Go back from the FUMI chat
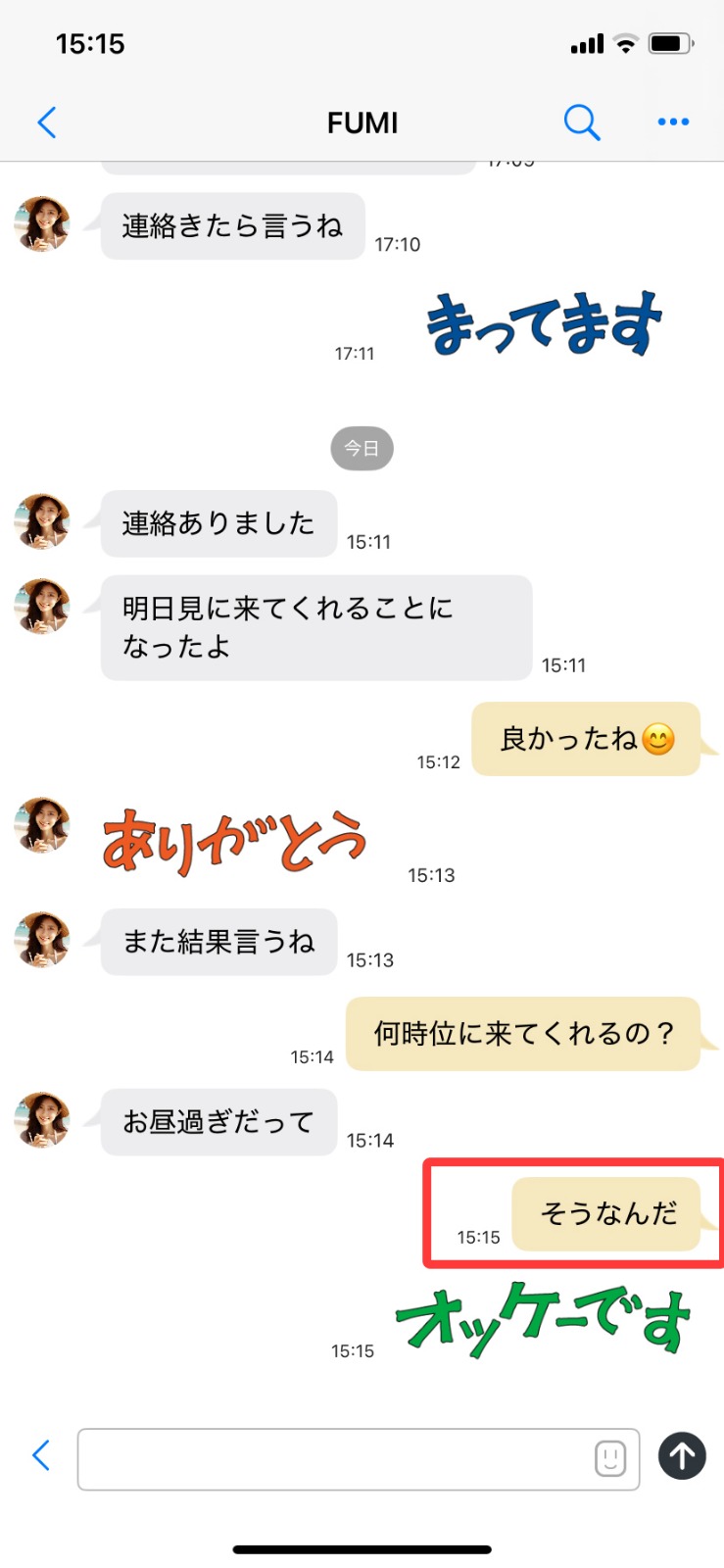 [46, 122]
